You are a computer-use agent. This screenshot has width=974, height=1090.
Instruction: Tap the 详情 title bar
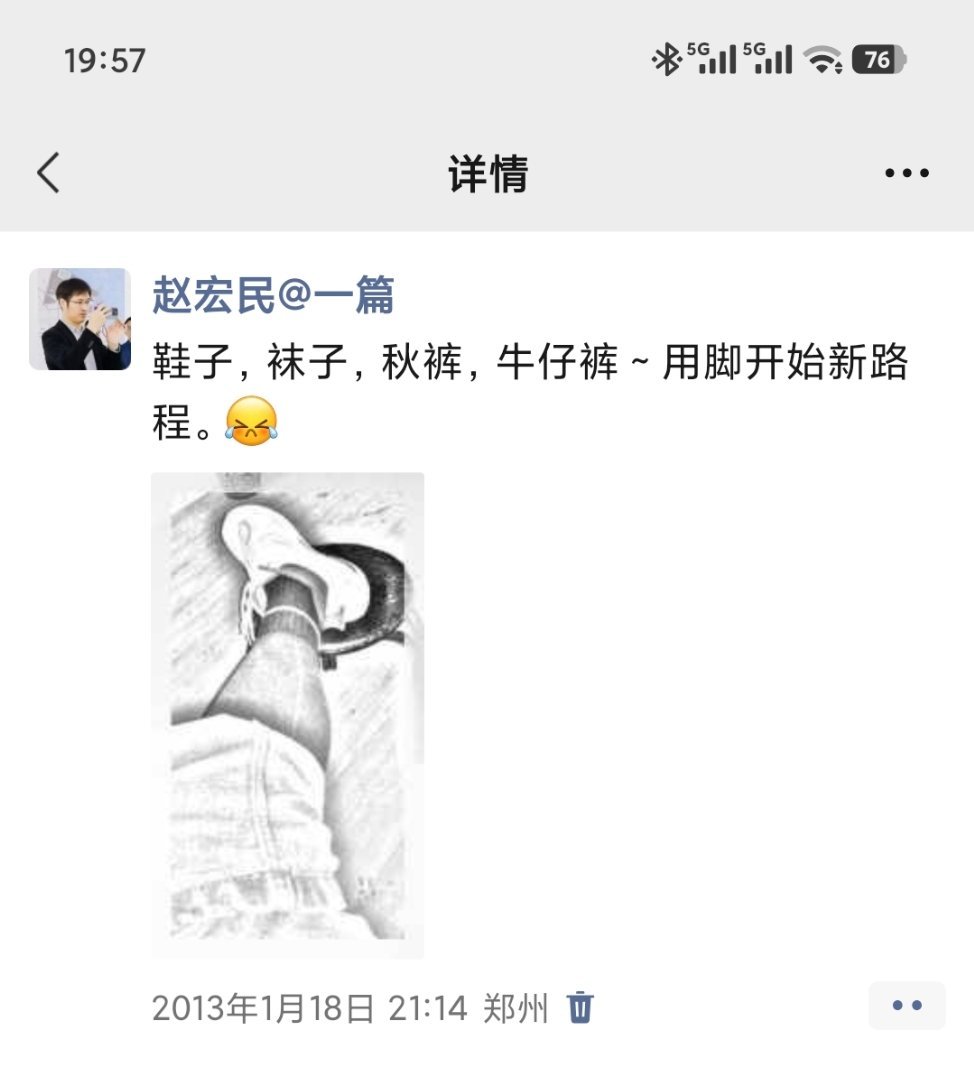(487, 172)
